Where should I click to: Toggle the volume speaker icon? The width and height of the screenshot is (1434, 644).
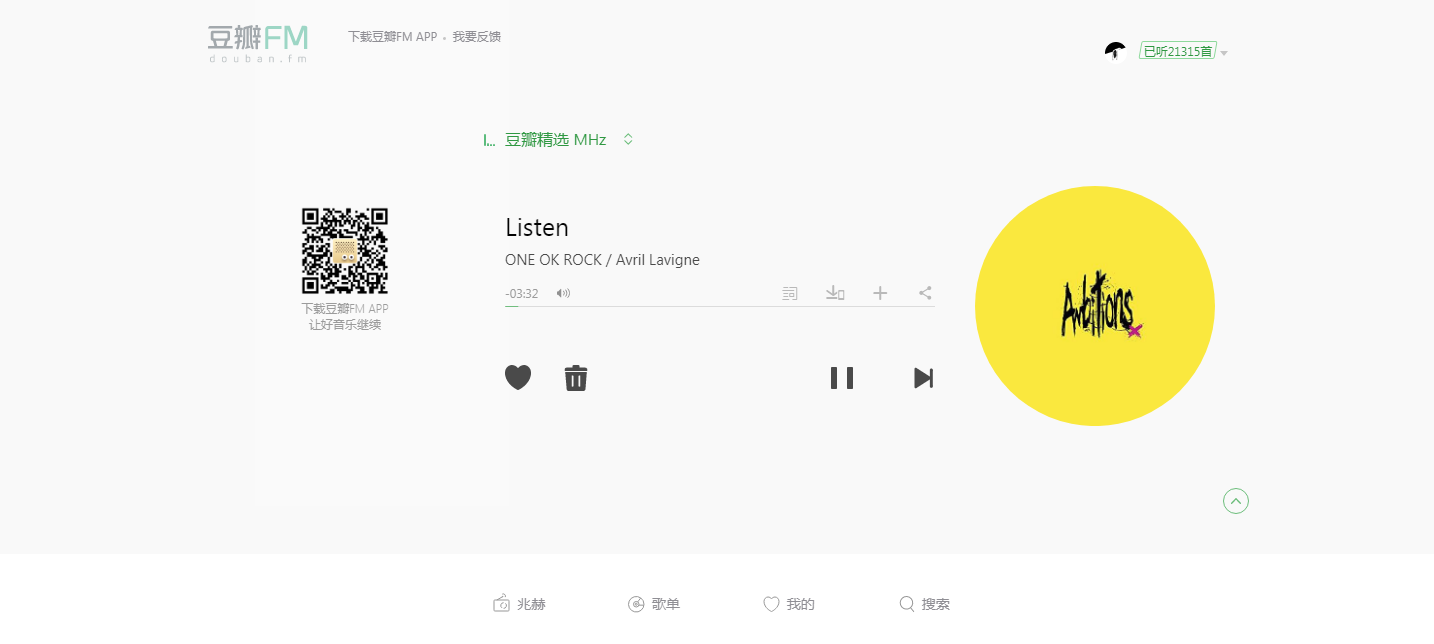coord(563,293)
